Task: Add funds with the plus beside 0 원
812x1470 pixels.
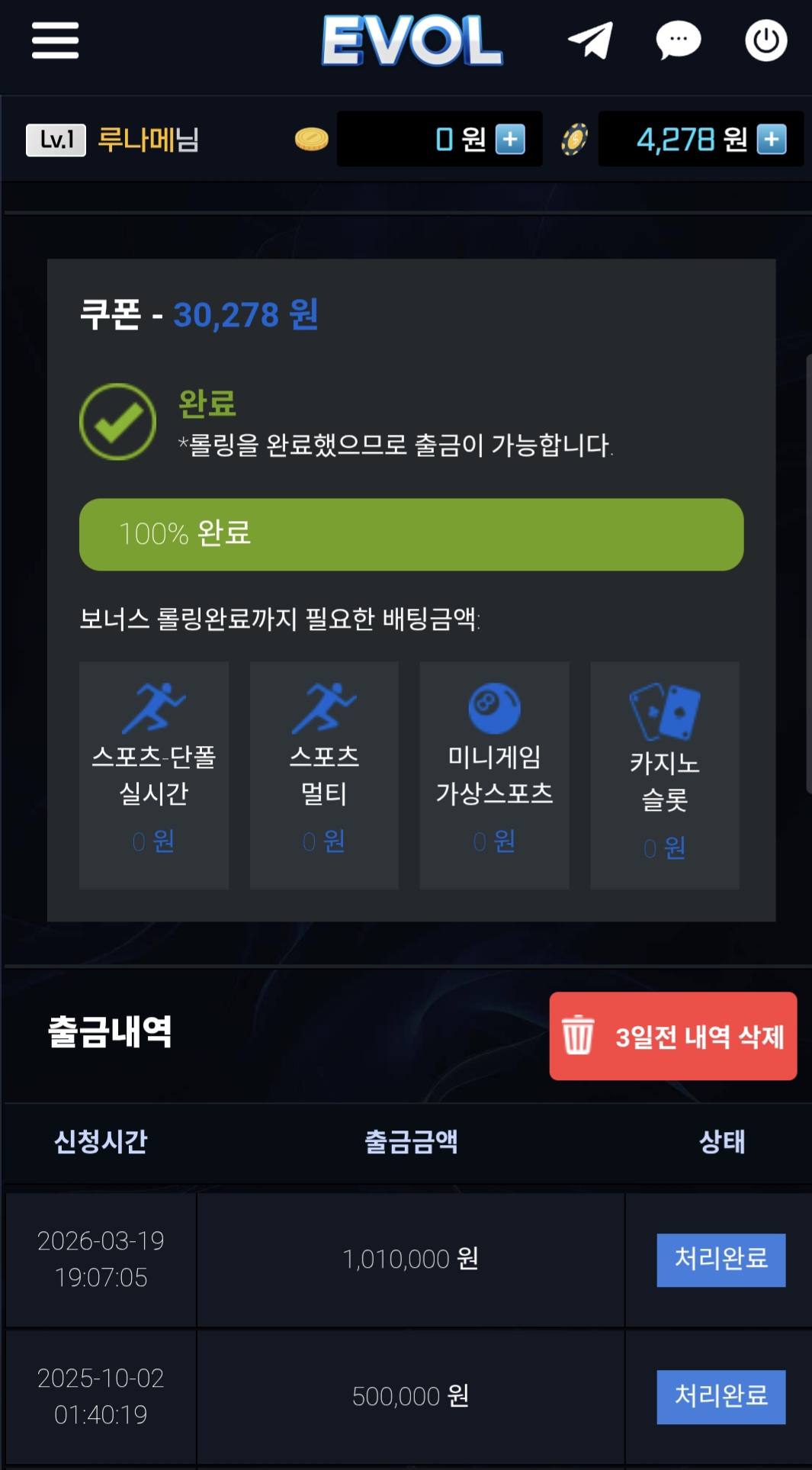Action: 510,140
